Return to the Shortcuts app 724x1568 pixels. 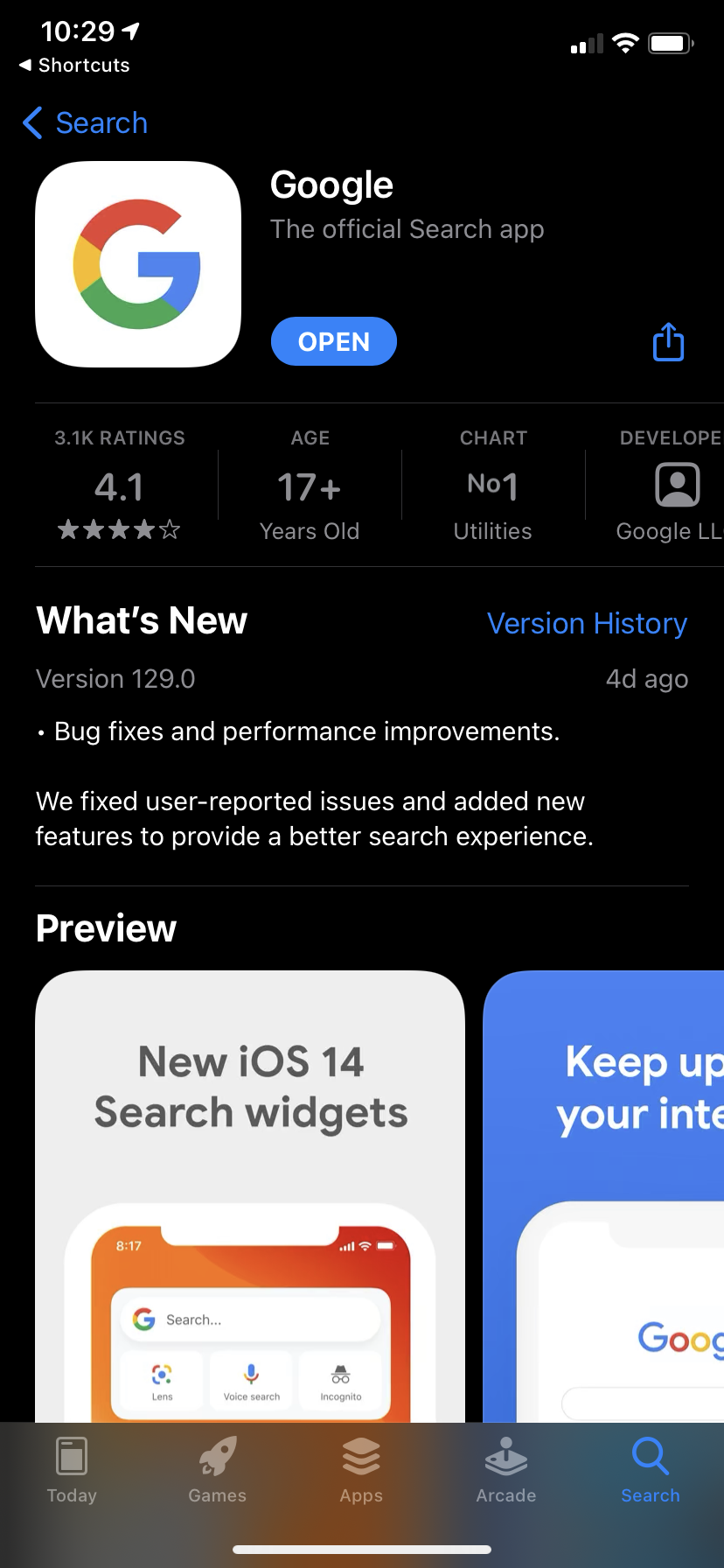click(74, 65)
